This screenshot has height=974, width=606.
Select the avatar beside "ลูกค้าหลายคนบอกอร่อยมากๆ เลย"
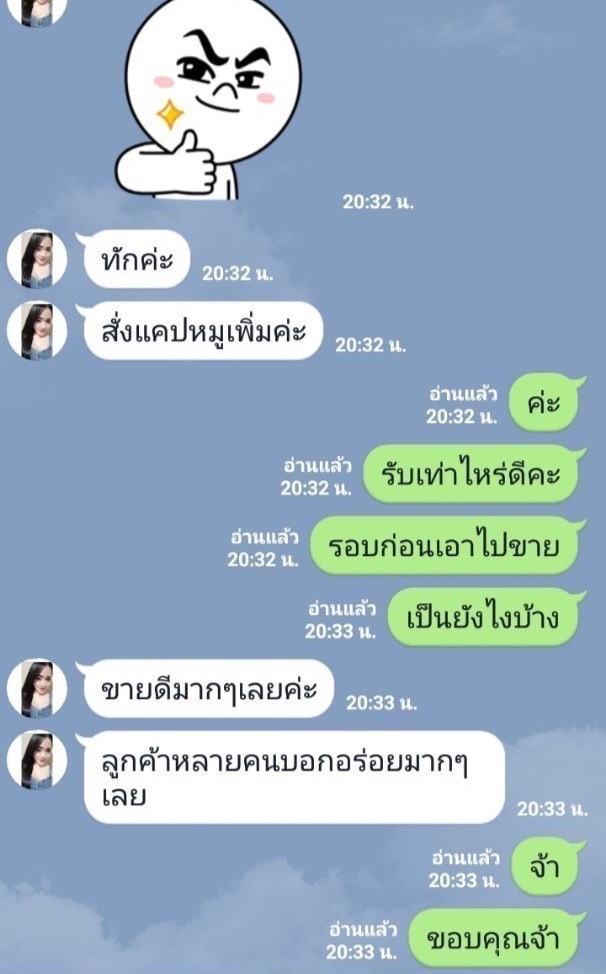click(37, 761)
